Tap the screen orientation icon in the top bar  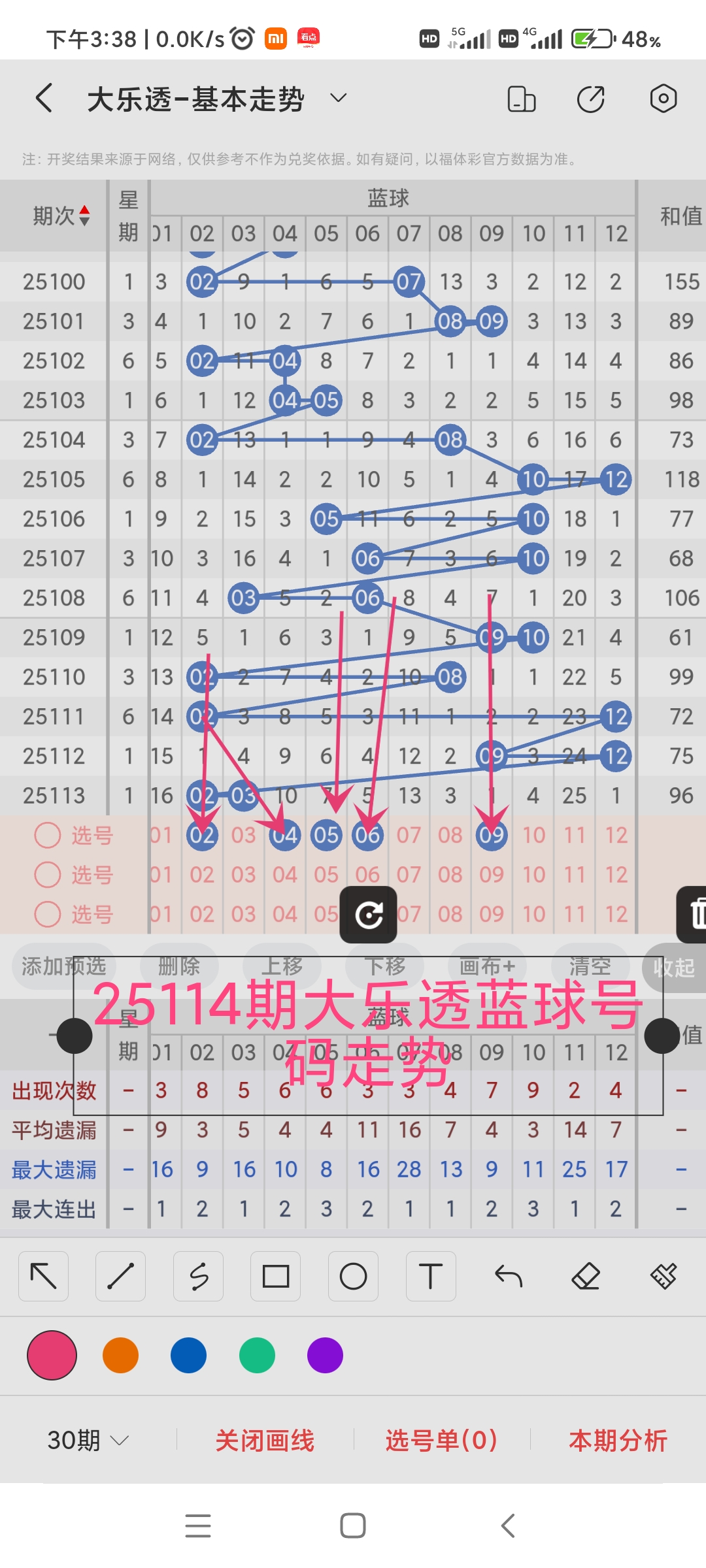pos(521,99)
